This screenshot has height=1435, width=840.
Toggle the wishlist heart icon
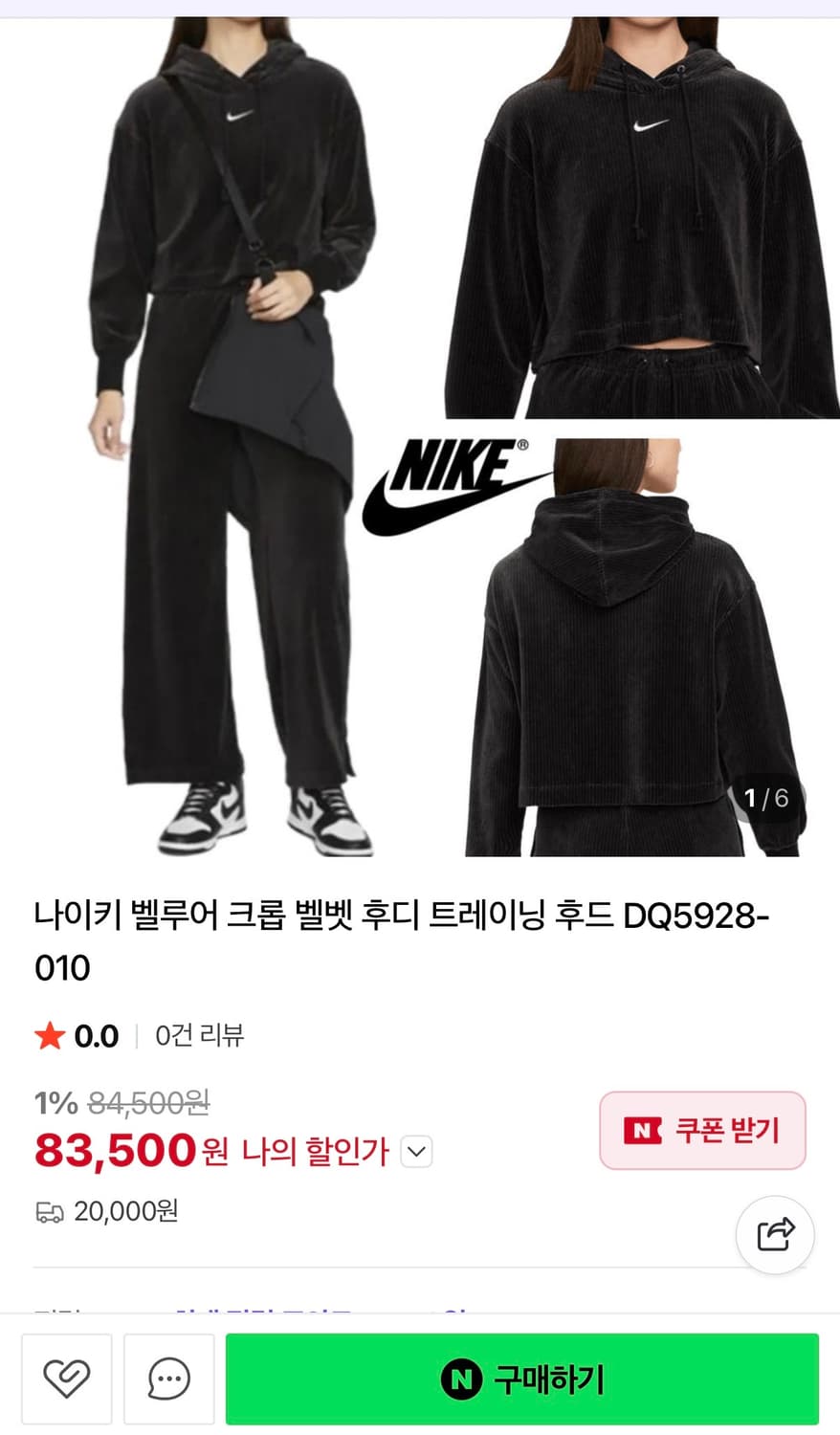click(65, 1380)
